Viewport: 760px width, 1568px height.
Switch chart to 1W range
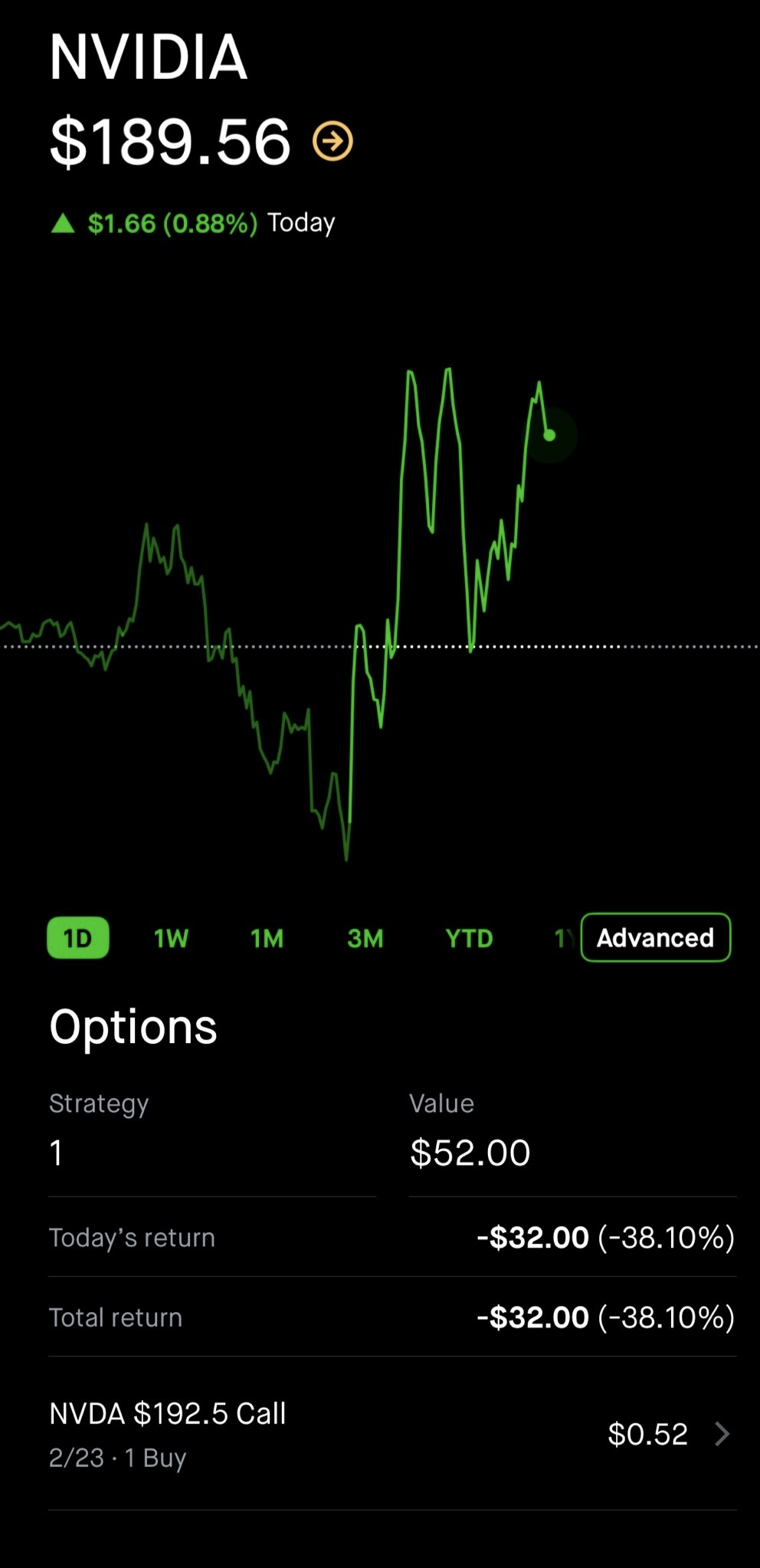[171, 938]
